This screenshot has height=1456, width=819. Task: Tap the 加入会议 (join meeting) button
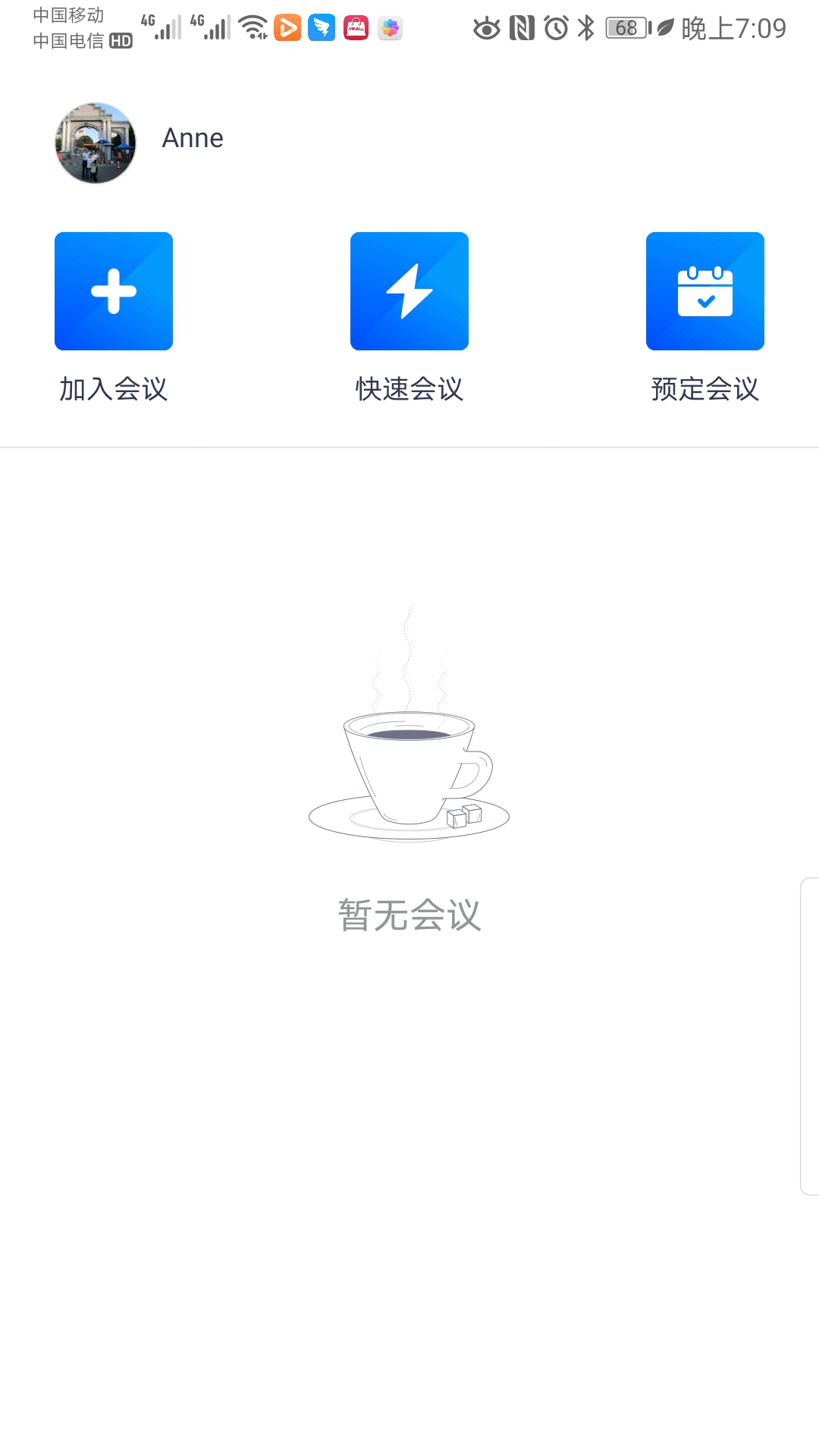(x=114, y=291)
